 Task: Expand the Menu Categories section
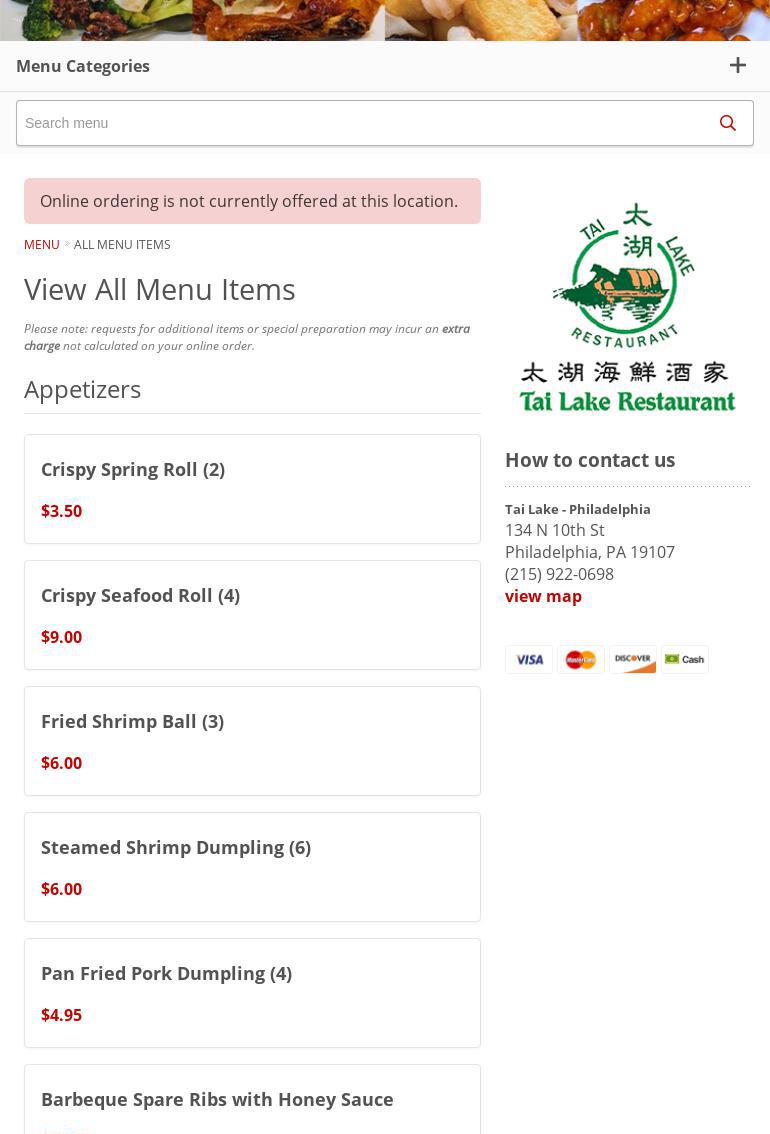click(737, 66)
